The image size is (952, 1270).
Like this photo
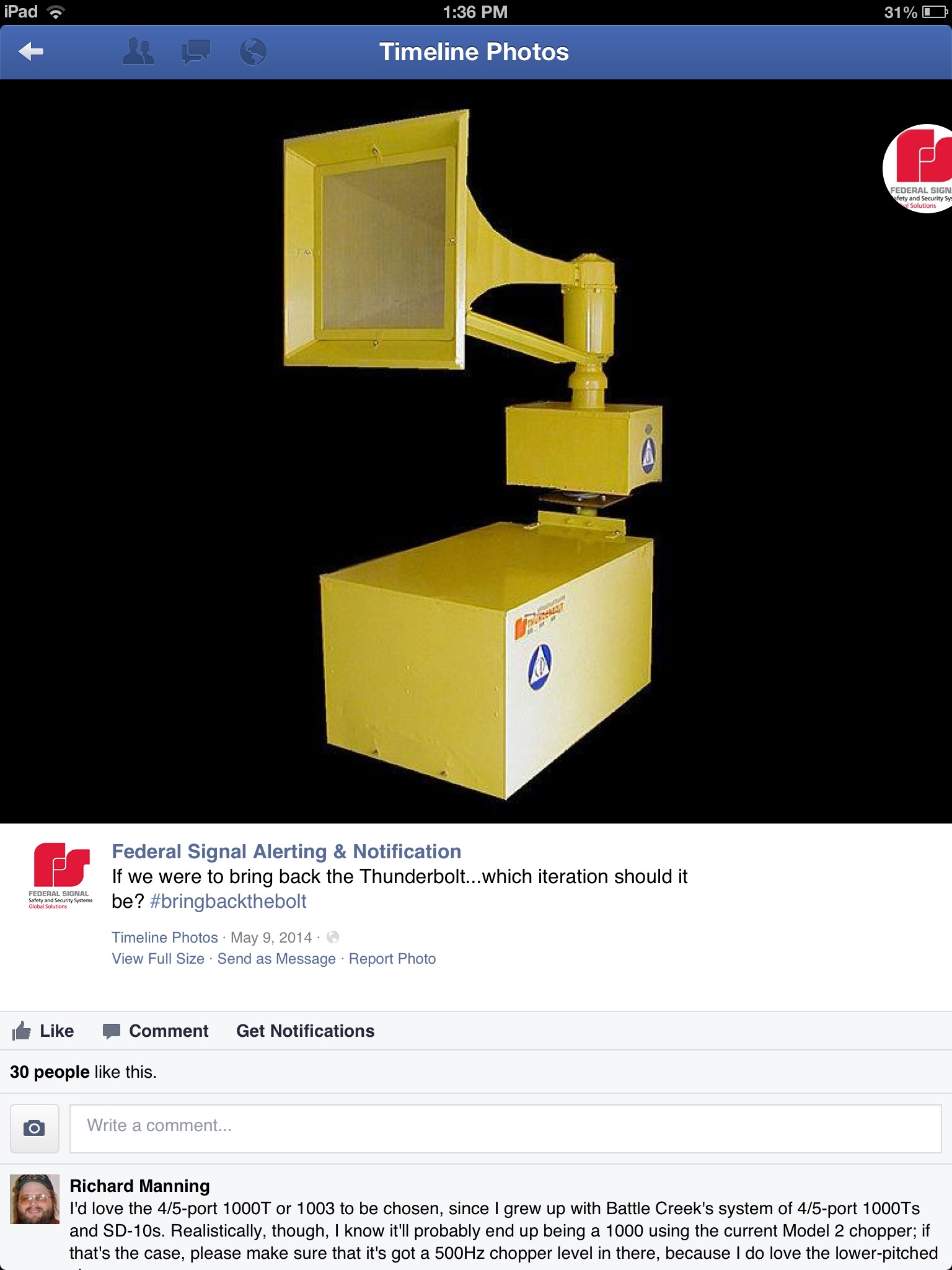point(43,1031)
